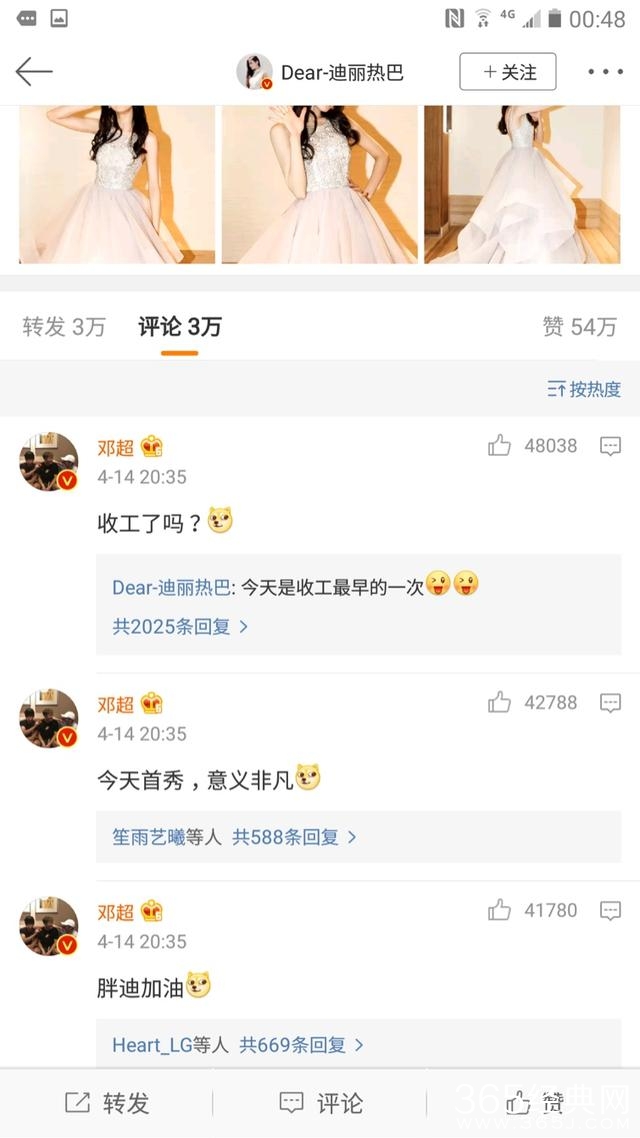Switch to the 赞 54万 tab
This screenshot has width=640, height=1138.
(x=579, y=327)
